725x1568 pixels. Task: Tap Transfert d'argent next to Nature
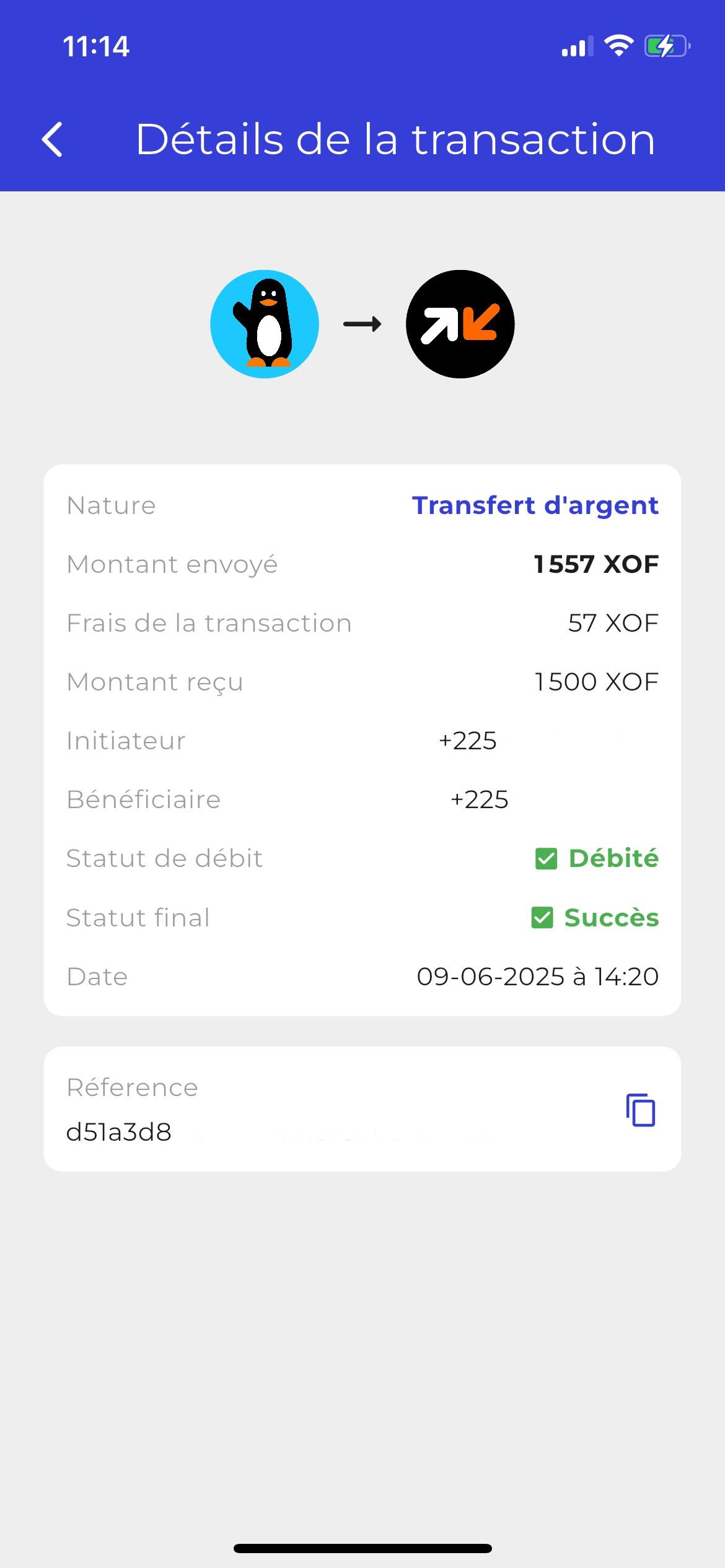coord(534,505)
